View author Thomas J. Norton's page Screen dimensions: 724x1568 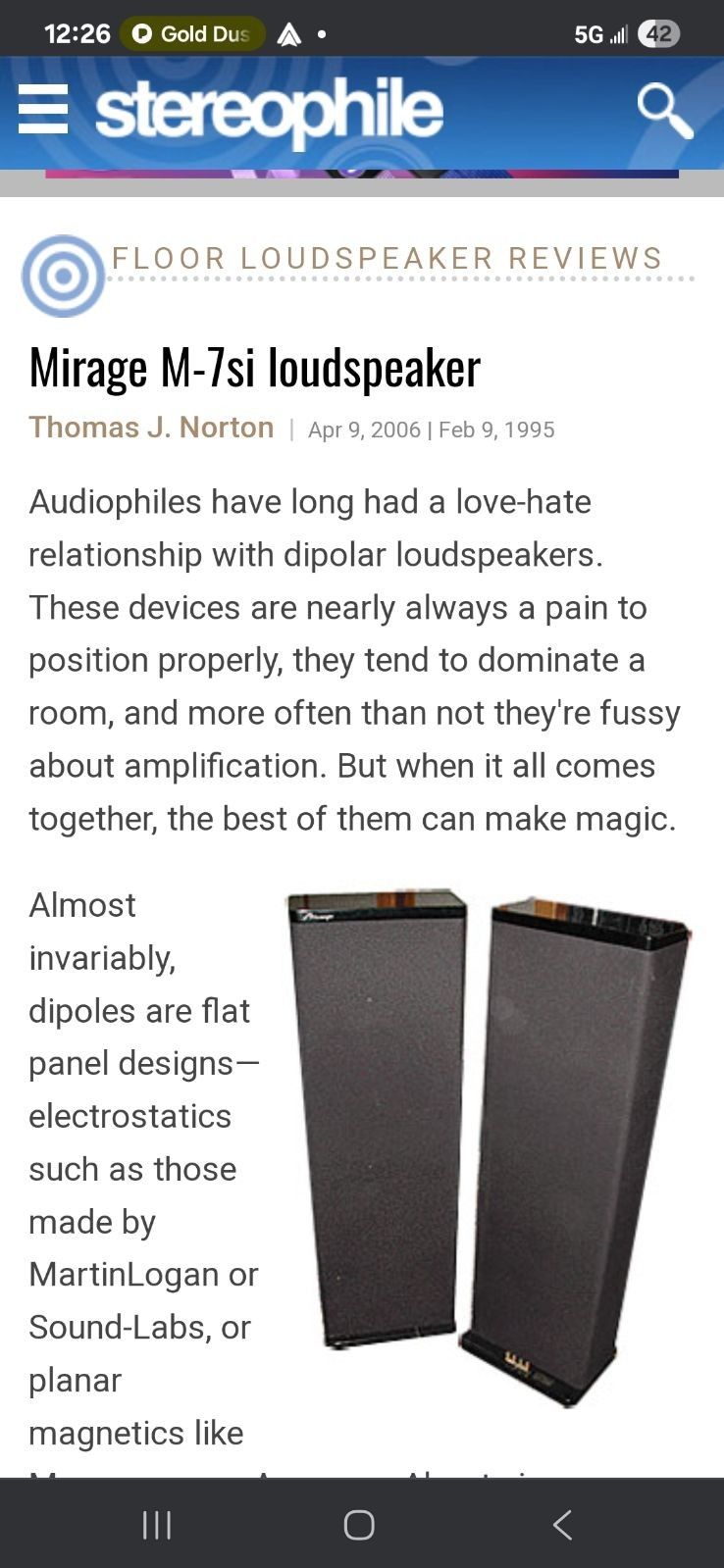(151, 428)
